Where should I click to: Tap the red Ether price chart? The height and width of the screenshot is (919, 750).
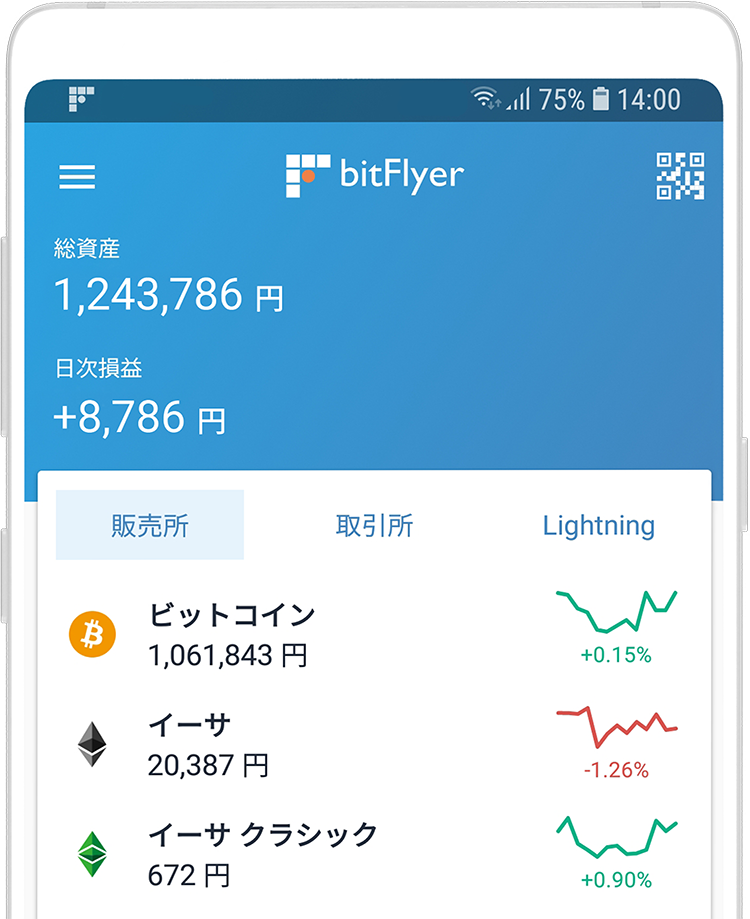(615, 725)
